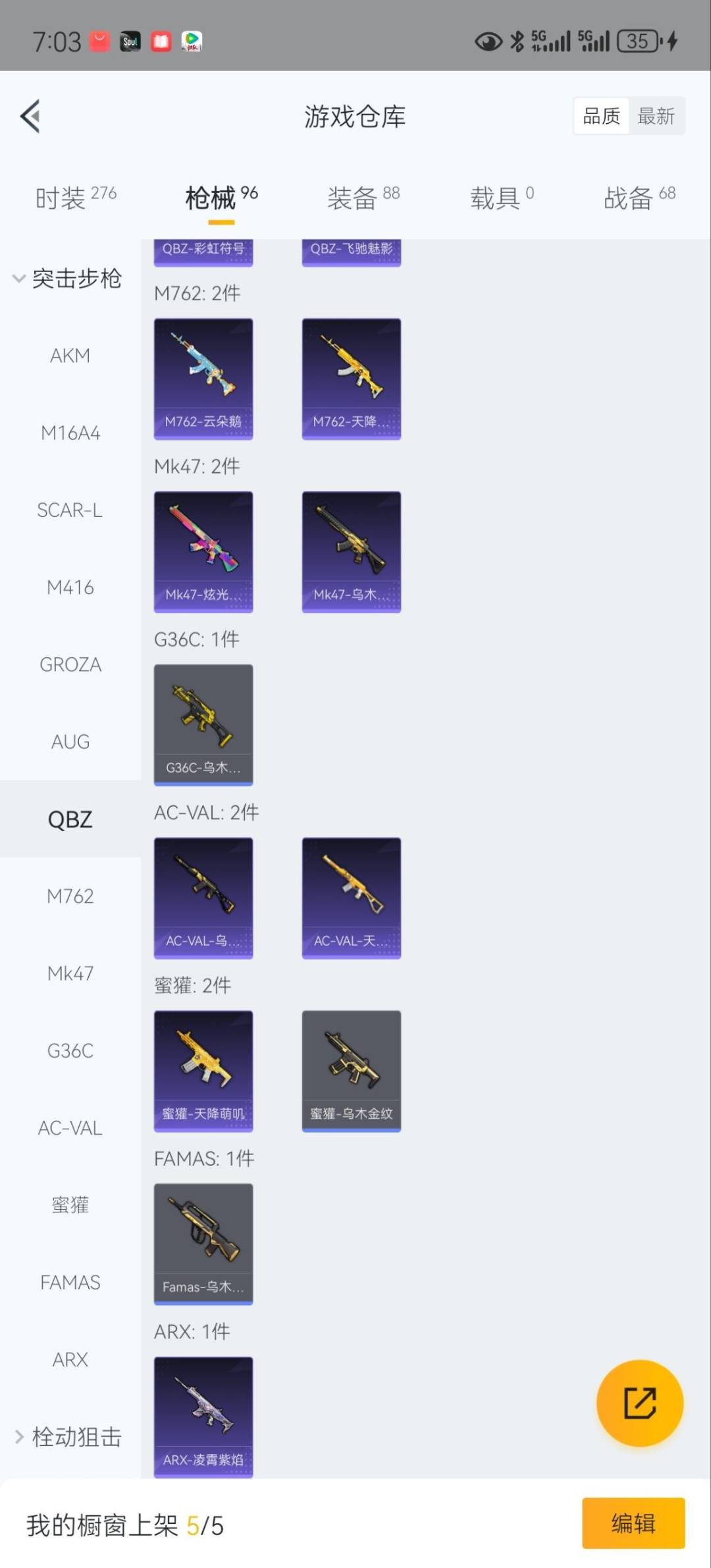
Task: Switch to the 载具 tab
Action: (502, 198)
